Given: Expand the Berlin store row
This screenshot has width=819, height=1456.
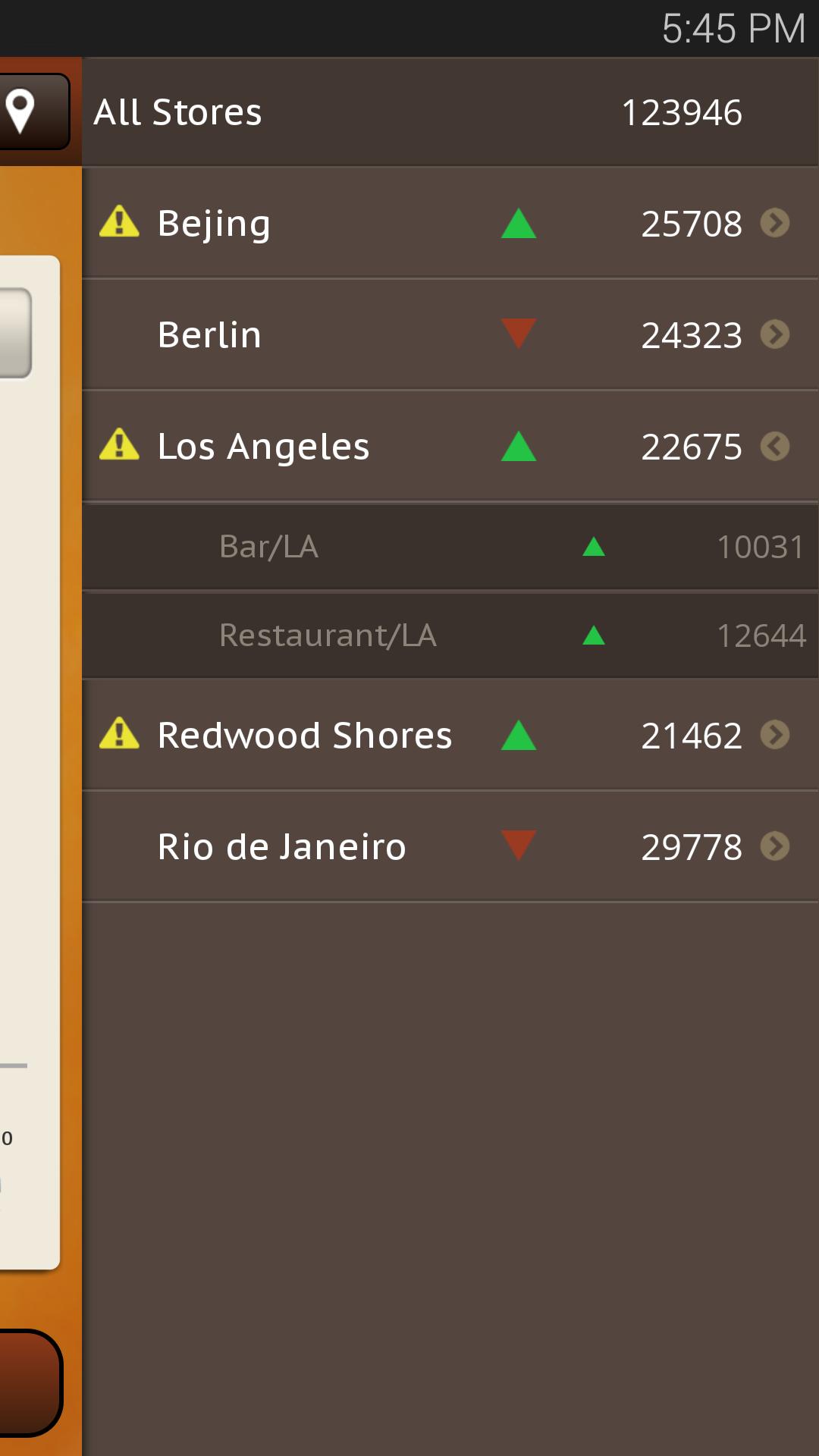Looking at the screenshot, I should click(775, 334).
